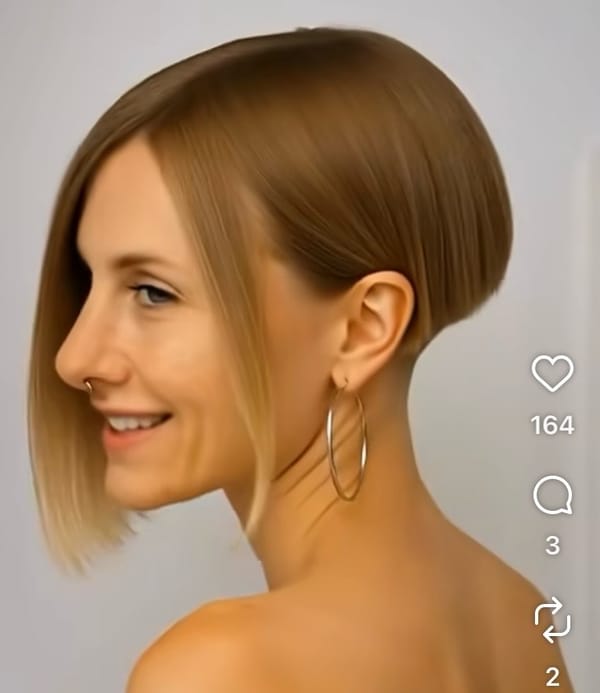Like this video with the heart icon

(552, 373)
